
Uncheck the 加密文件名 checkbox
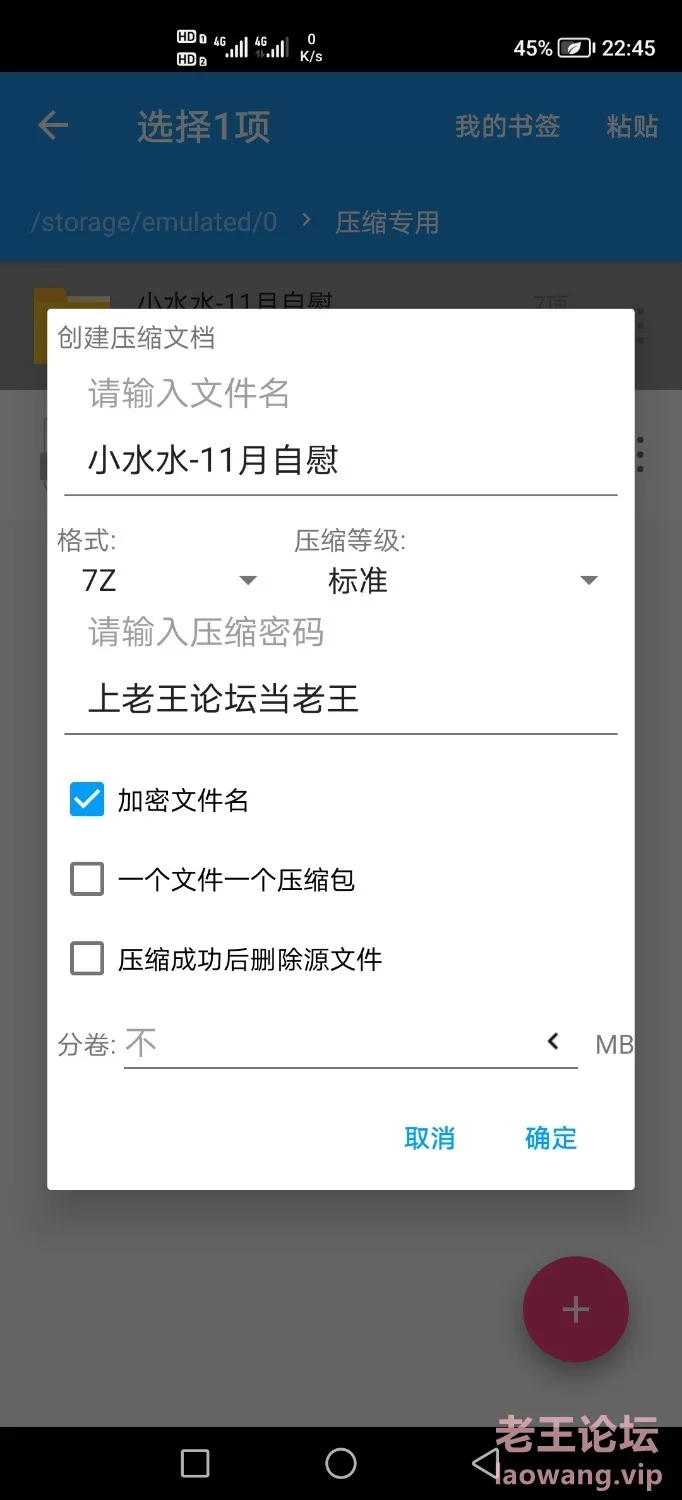click(x=87, y=800)
